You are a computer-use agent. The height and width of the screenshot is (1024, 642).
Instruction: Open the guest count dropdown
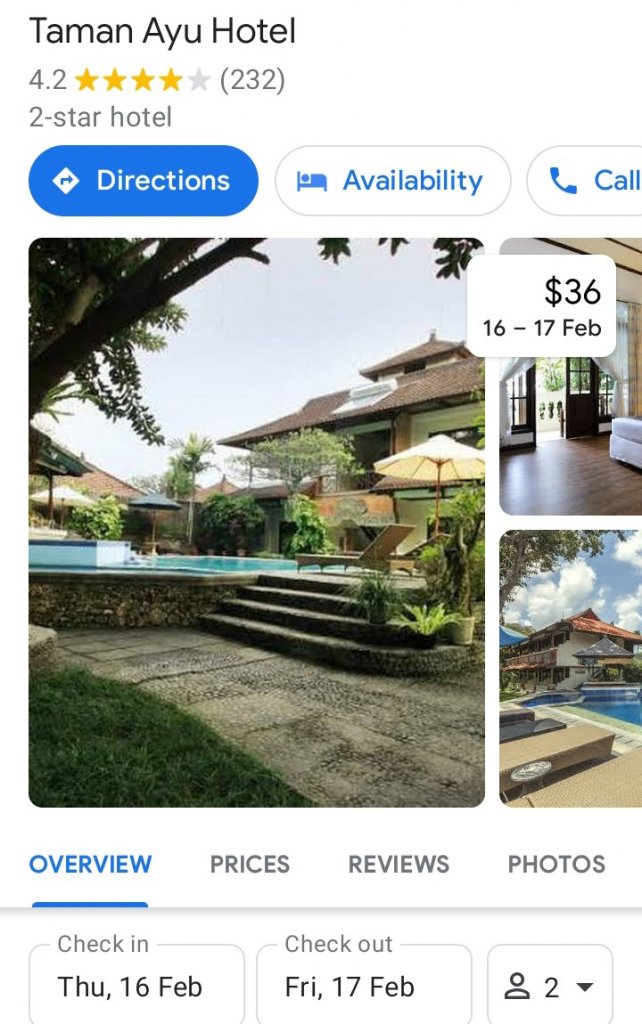pos(550,987)
